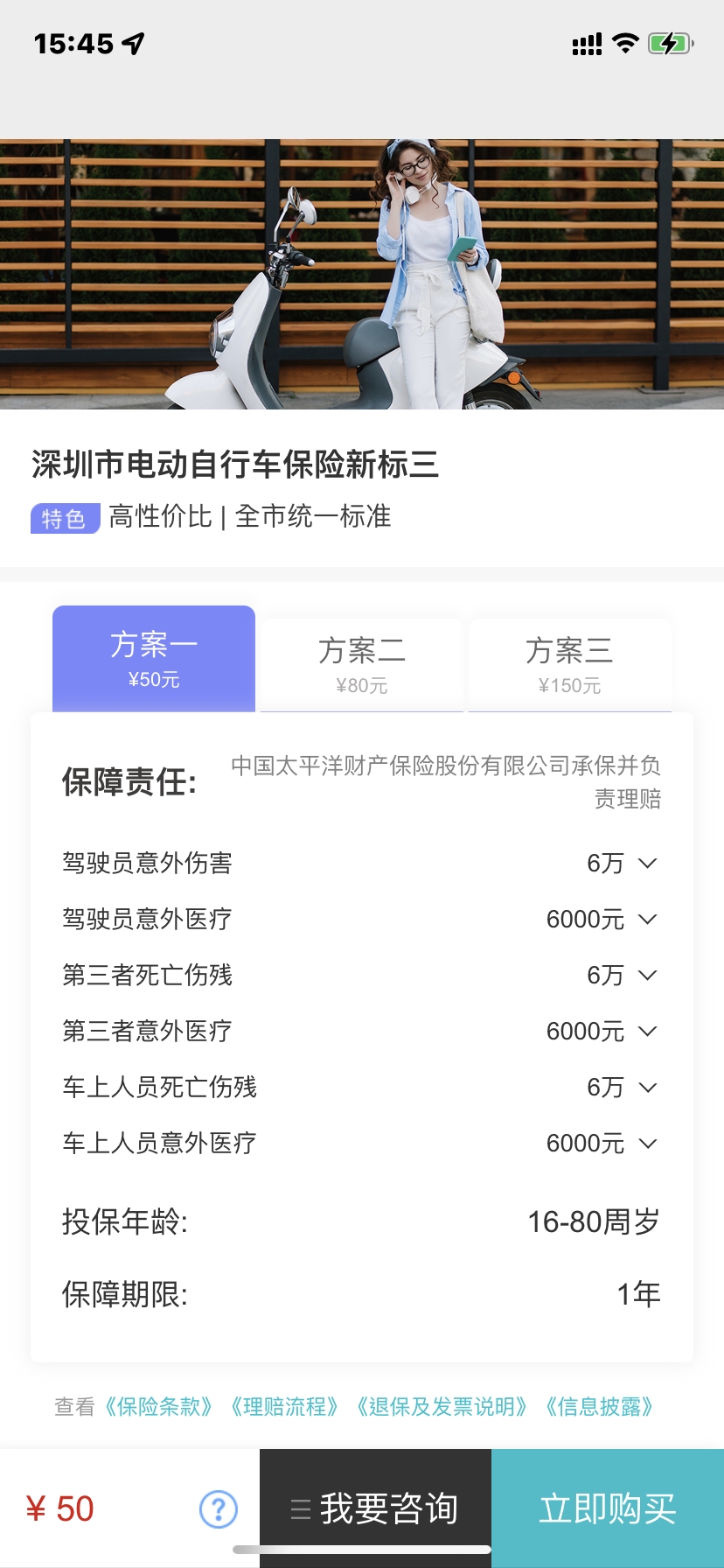The height and width of the screenshot is (1568, 724).
Task: Select the 方案一 ¥50元 plan tab
Action: coord(154,659)
